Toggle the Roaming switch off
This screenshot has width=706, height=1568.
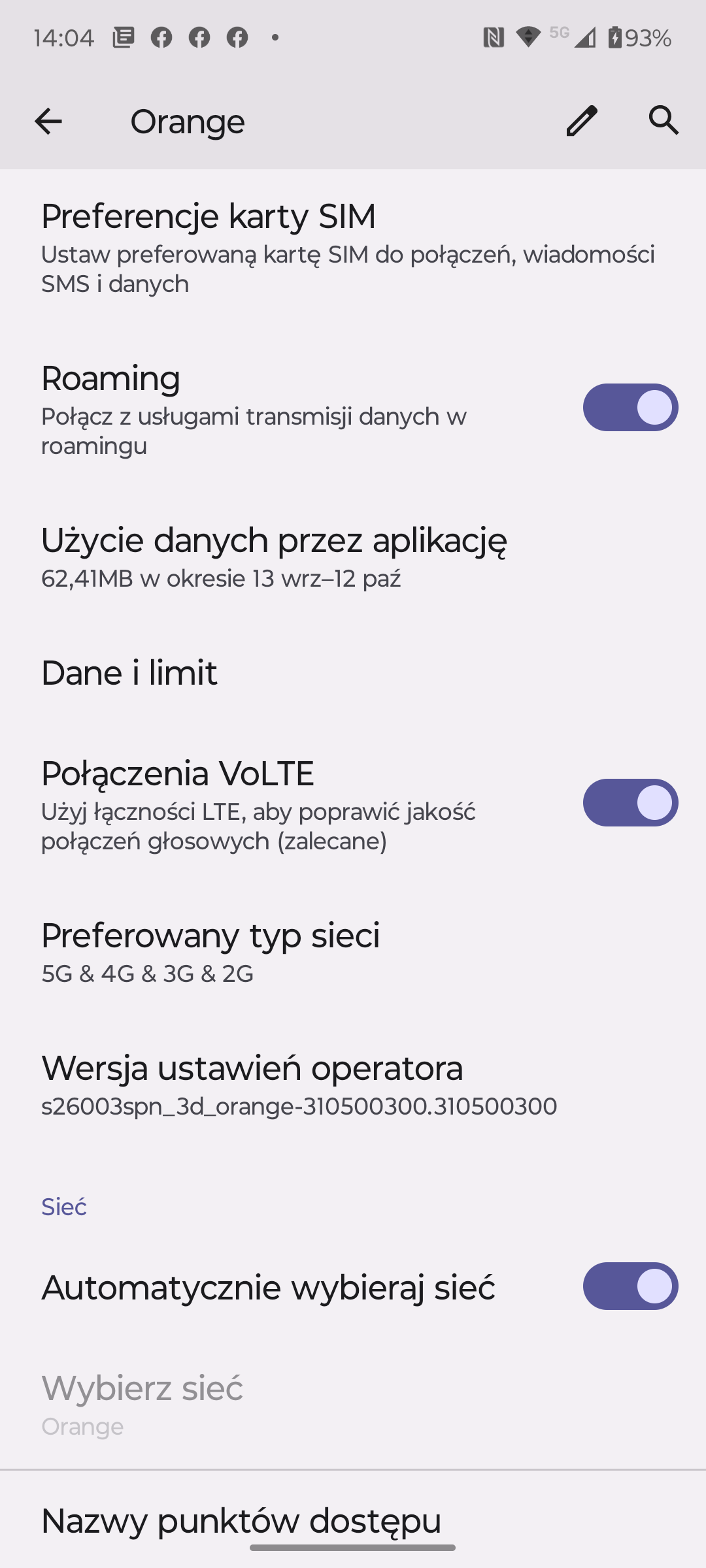630,407
